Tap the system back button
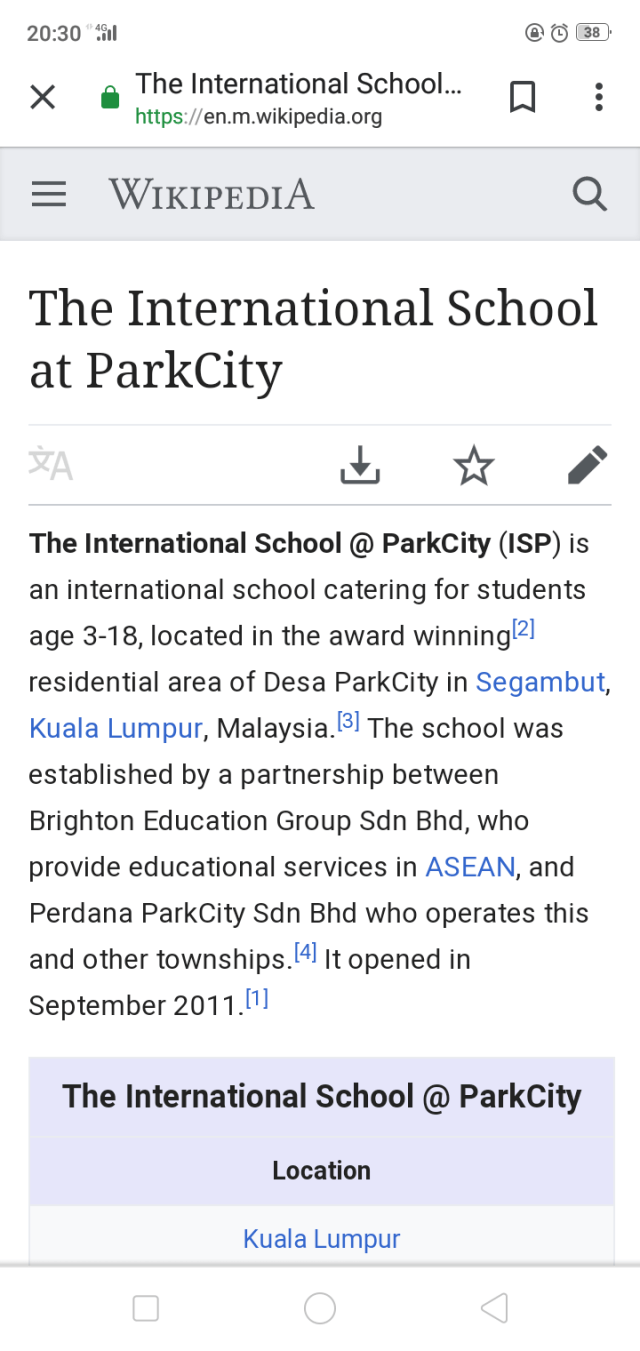The height and width of the screenshot is (1351, 640). click(494, 1308)
